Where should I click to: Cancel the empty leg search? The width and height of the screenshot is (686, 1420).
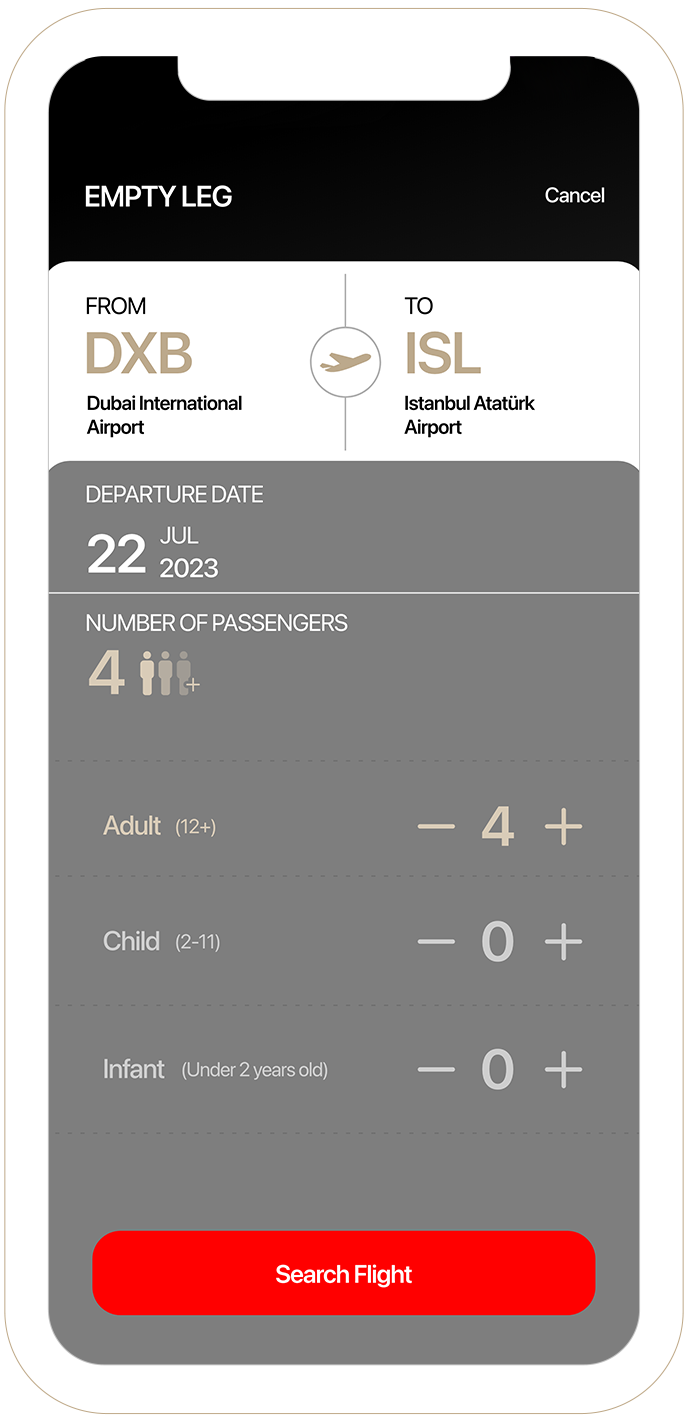[574, 195]
